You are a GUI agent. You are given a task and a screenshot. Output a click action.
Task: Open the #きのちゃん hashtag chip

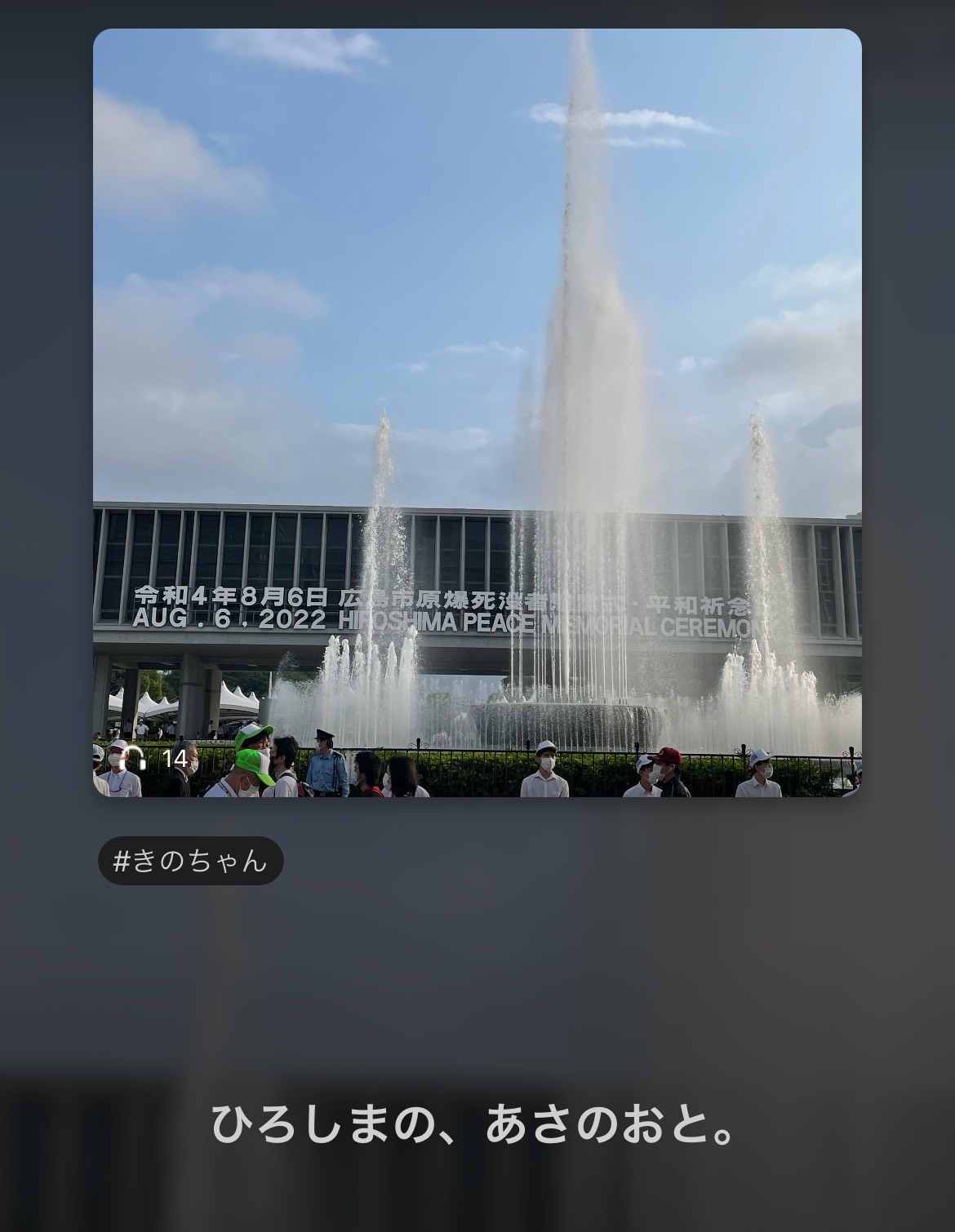190,861
